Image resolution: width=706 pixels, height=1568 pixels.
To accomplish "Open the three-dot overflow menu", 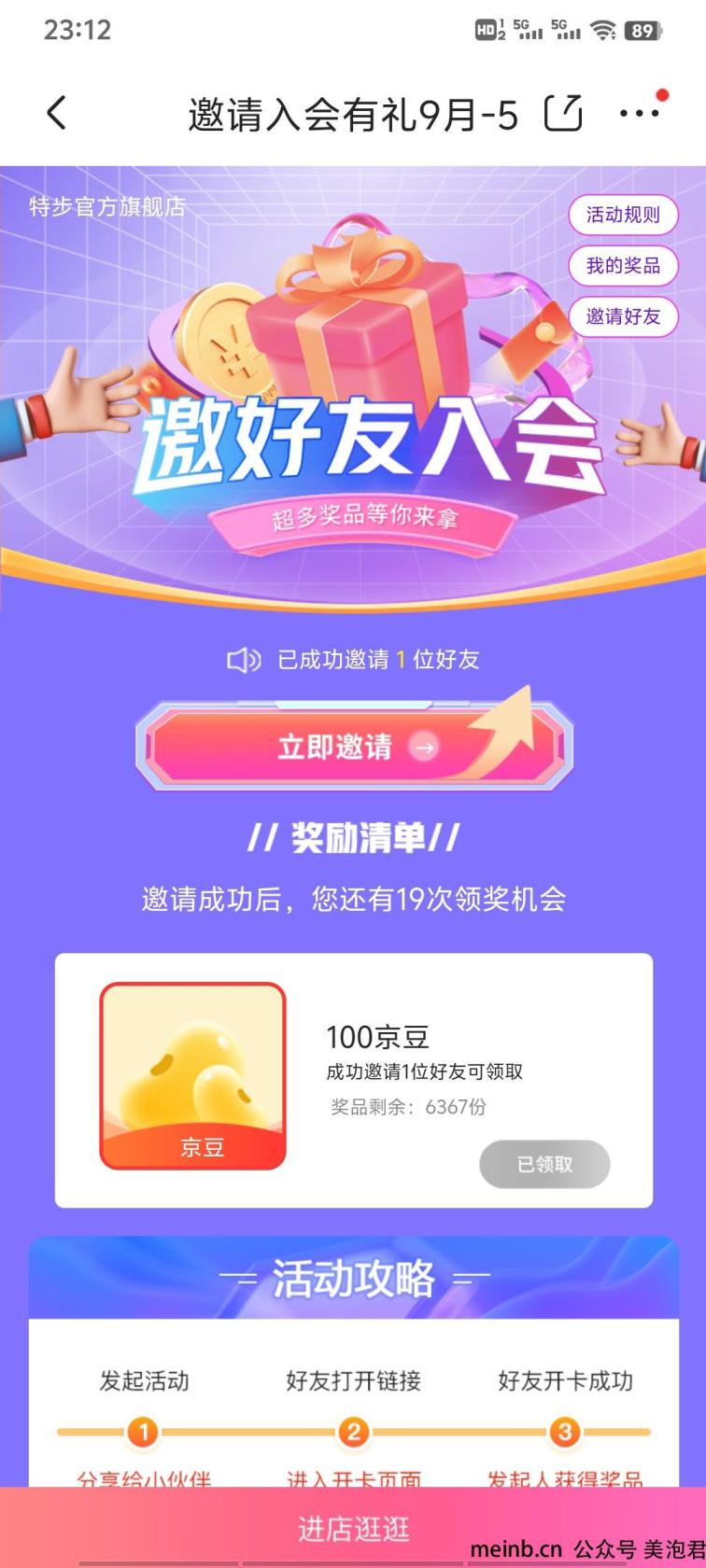I will click(x=640, y=114).
